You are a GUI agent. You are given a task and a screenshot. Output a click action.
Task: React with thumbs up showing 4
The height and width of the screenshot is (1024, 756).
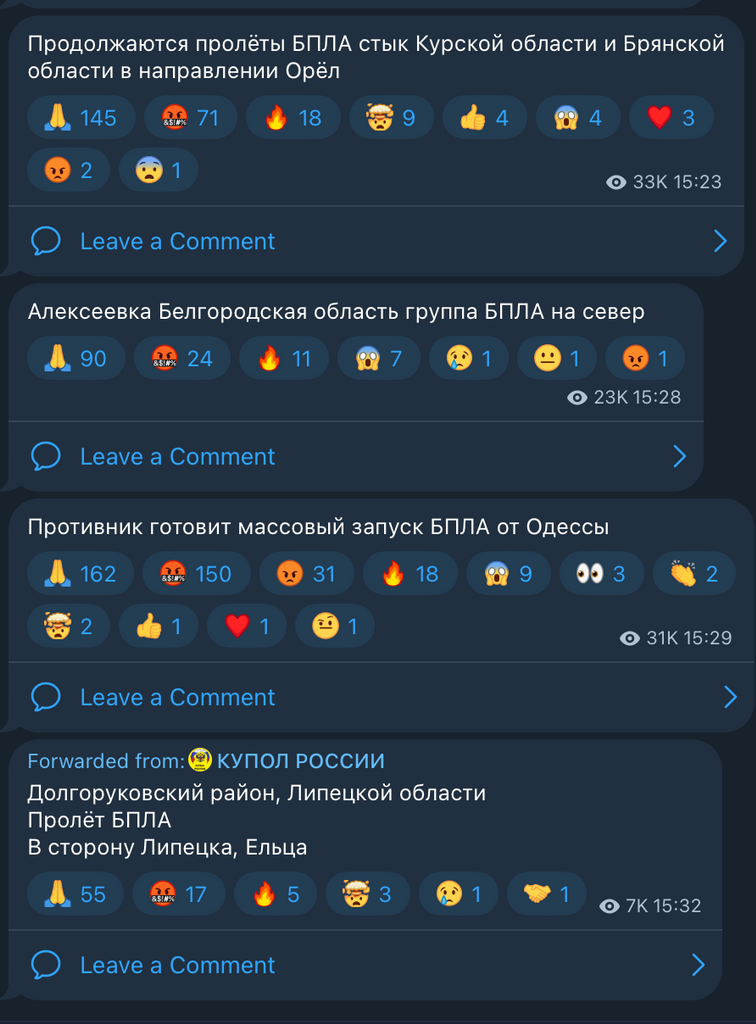(x=483, y=118)
